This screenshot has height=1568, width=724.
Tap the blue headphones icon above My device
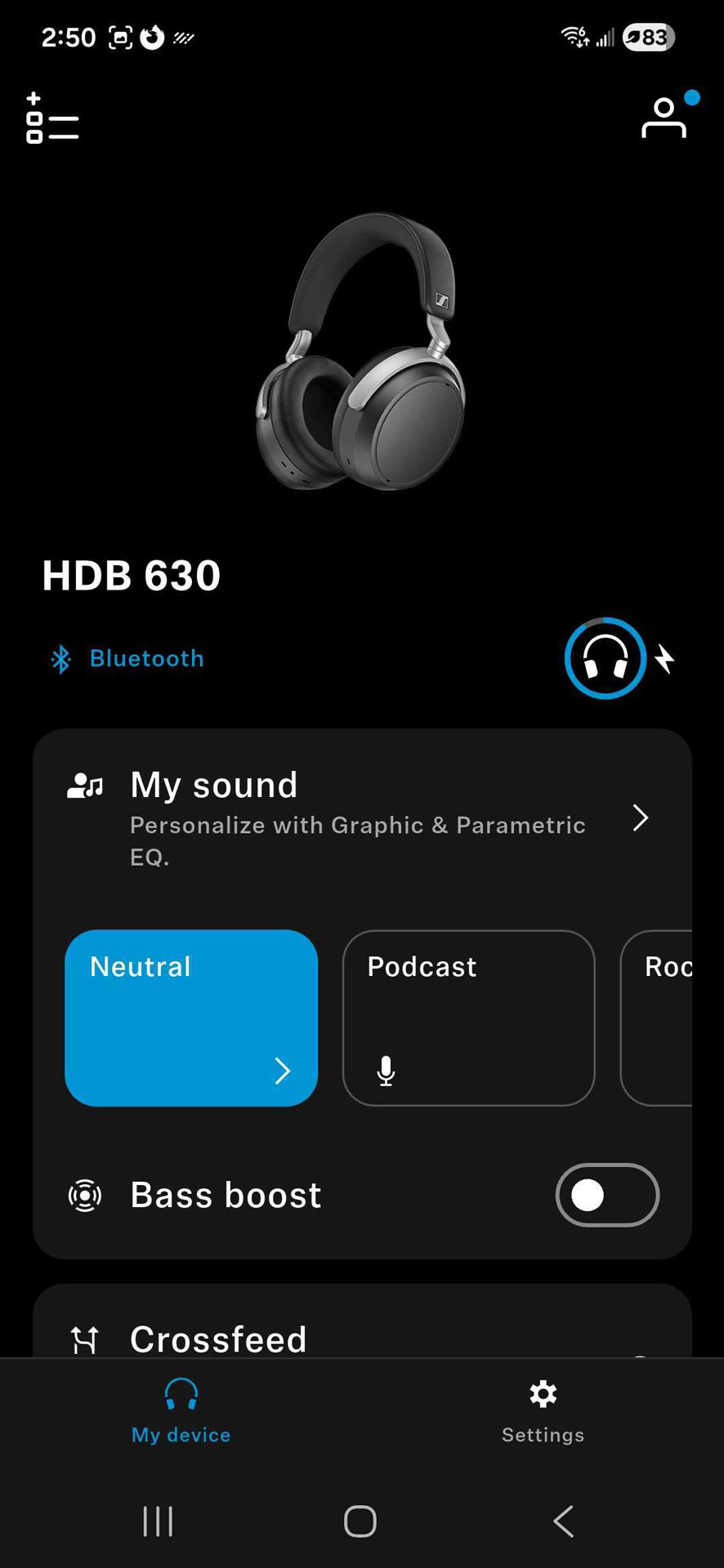[180, 1394]
